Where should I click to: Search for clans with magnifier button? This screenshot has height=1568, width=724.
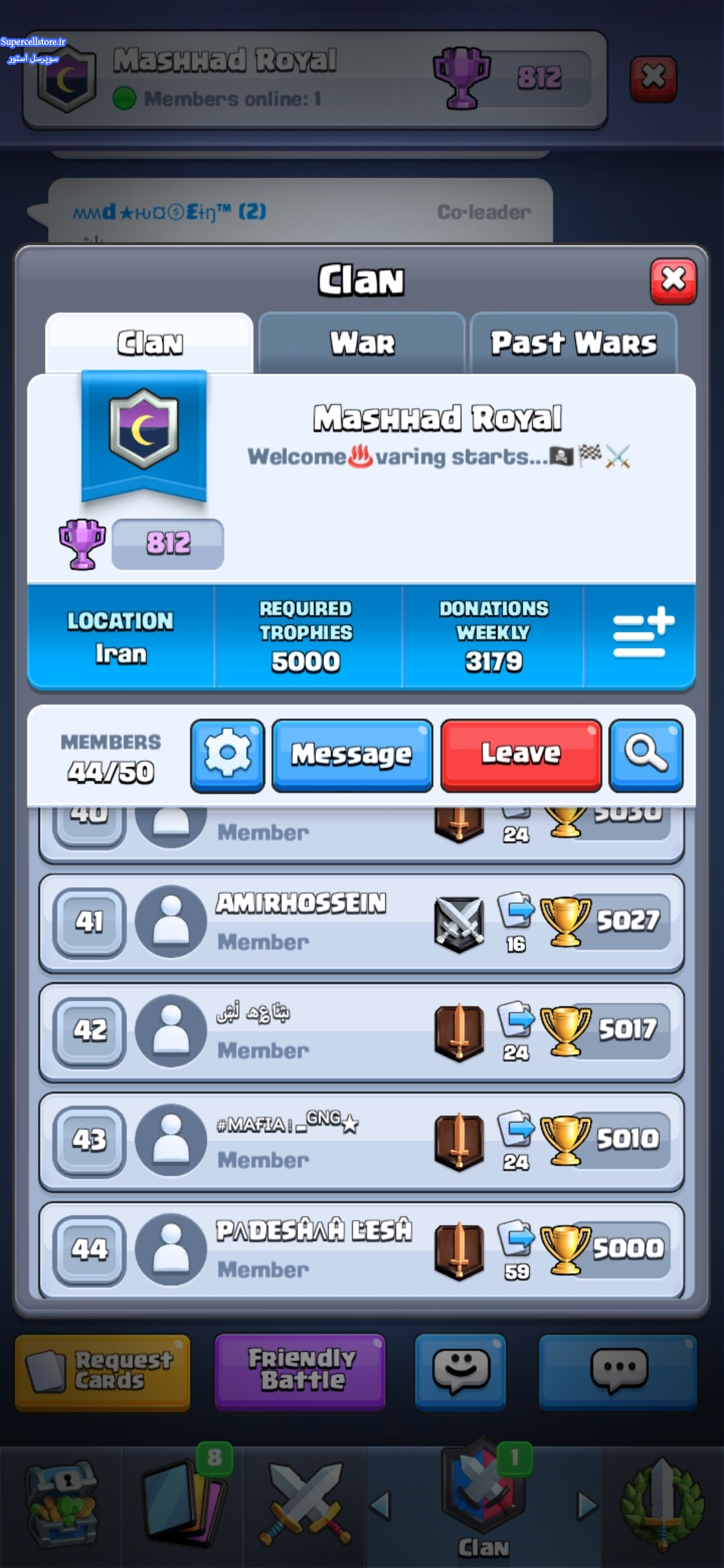(x=646, y=756)
